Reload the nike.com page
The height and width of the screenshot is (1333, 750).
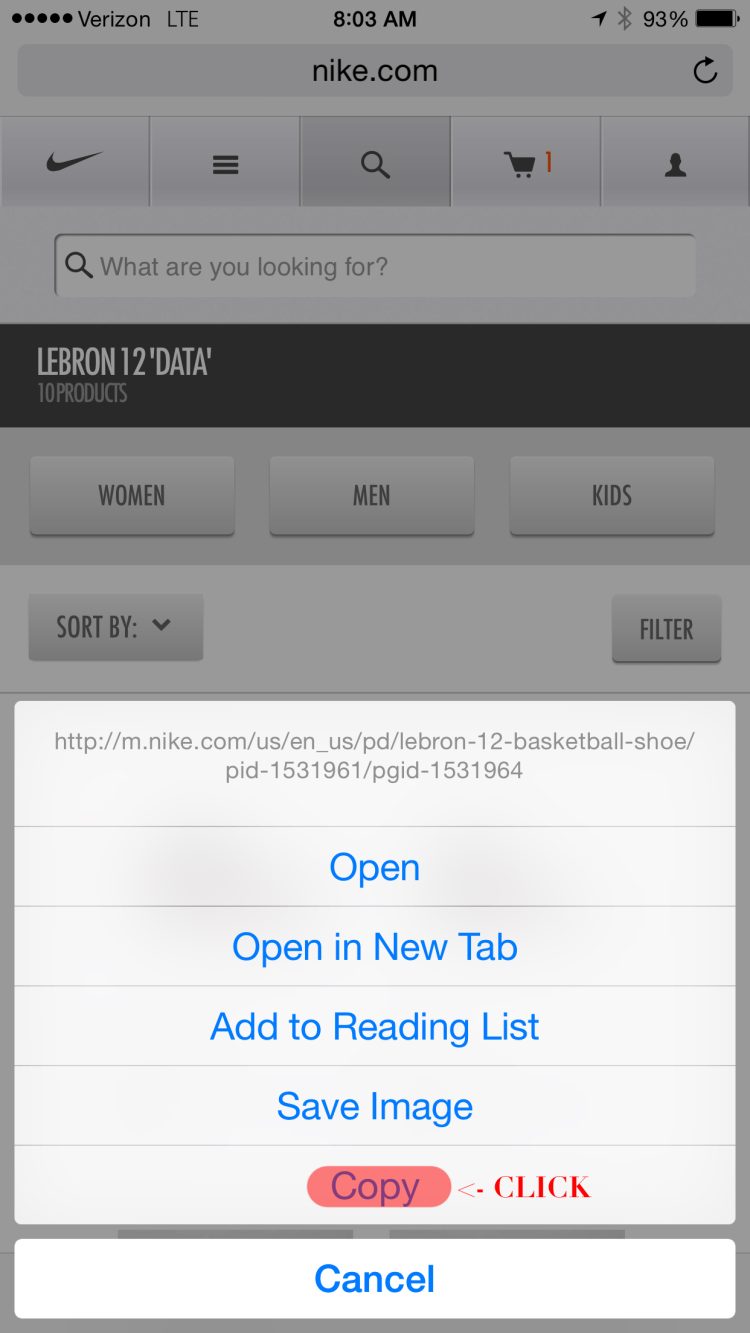705,71
